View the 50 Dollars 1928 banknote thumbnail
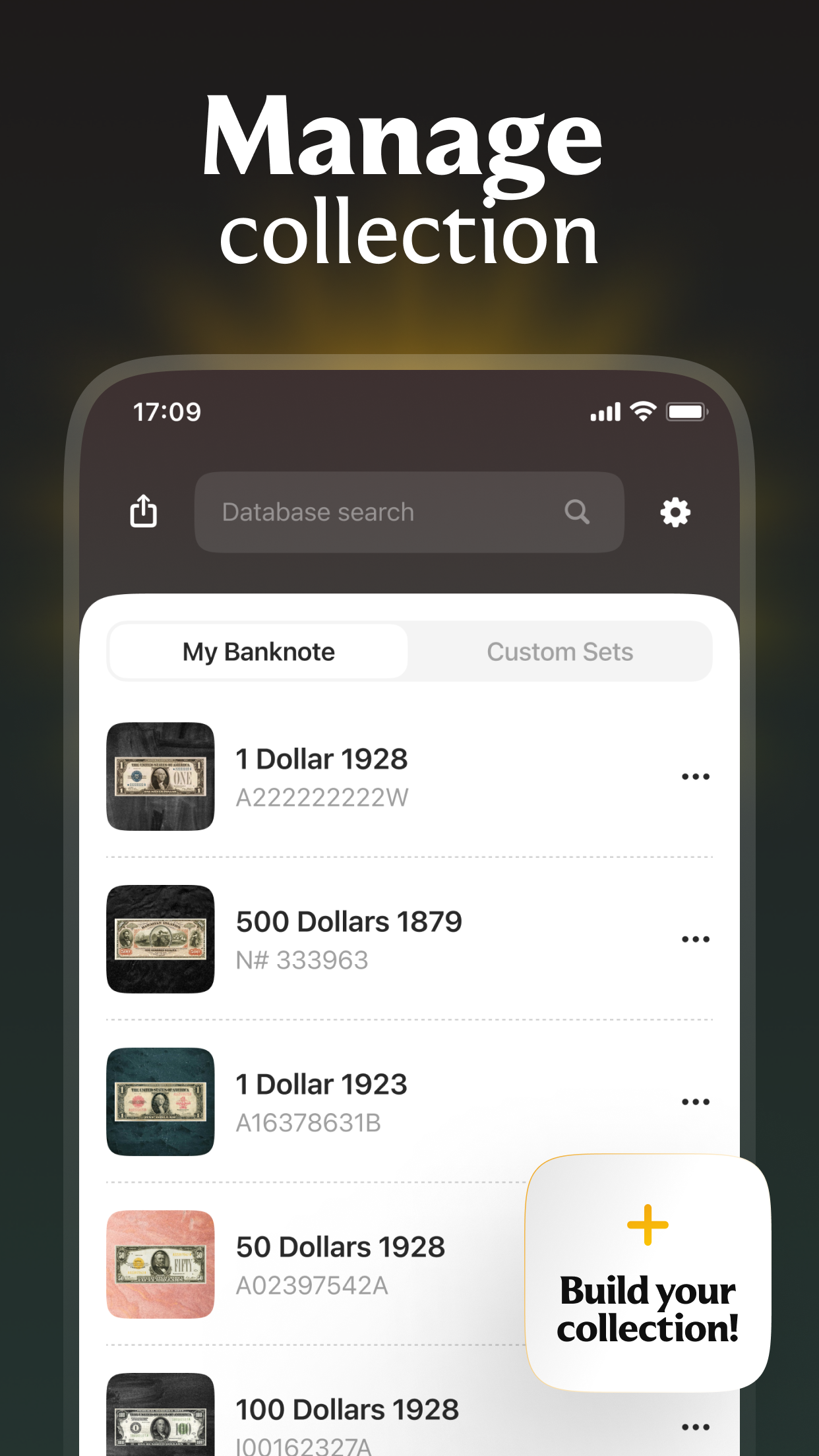This screenshot has height=1456, width=819. click(x=160, y=1263)
